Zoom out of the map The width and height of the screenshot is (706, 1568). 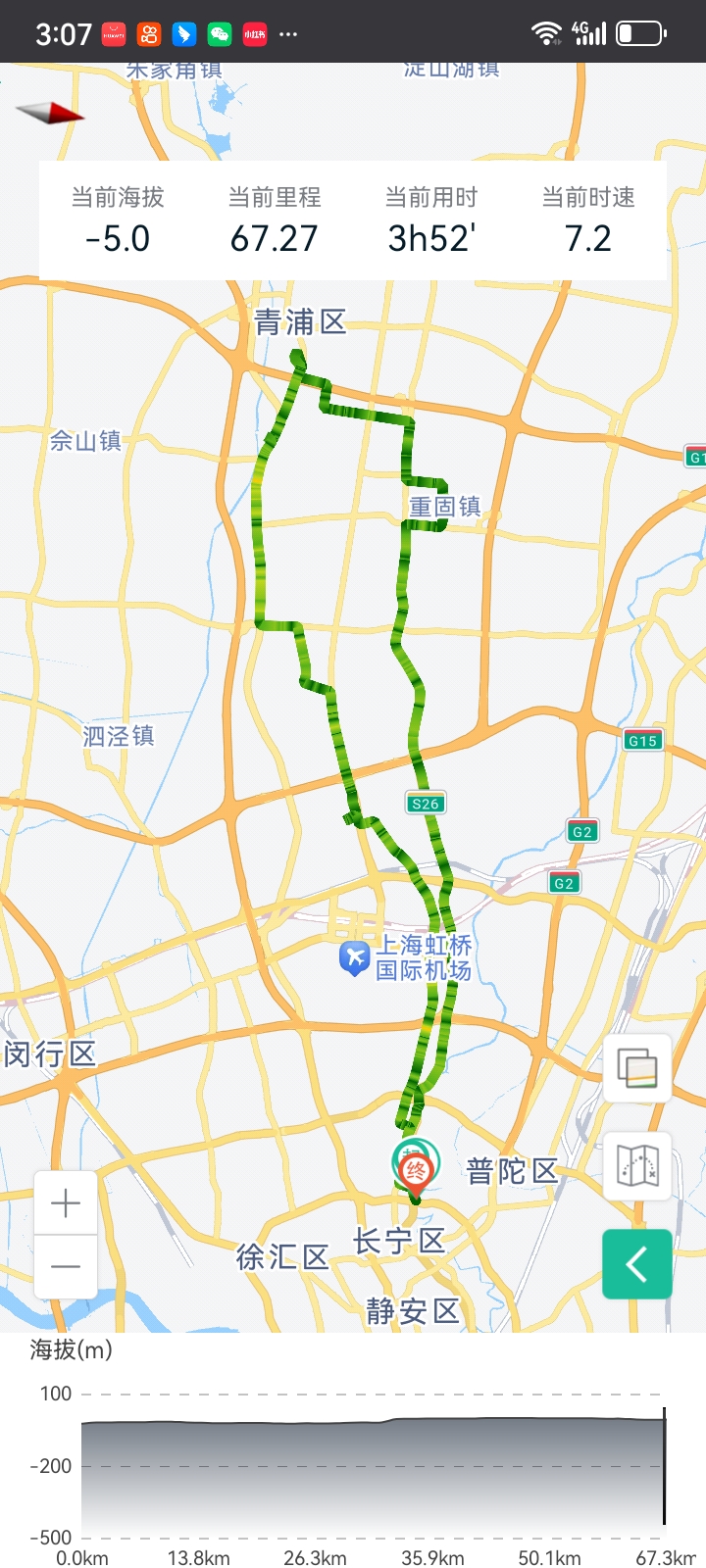pos(66,1266)
